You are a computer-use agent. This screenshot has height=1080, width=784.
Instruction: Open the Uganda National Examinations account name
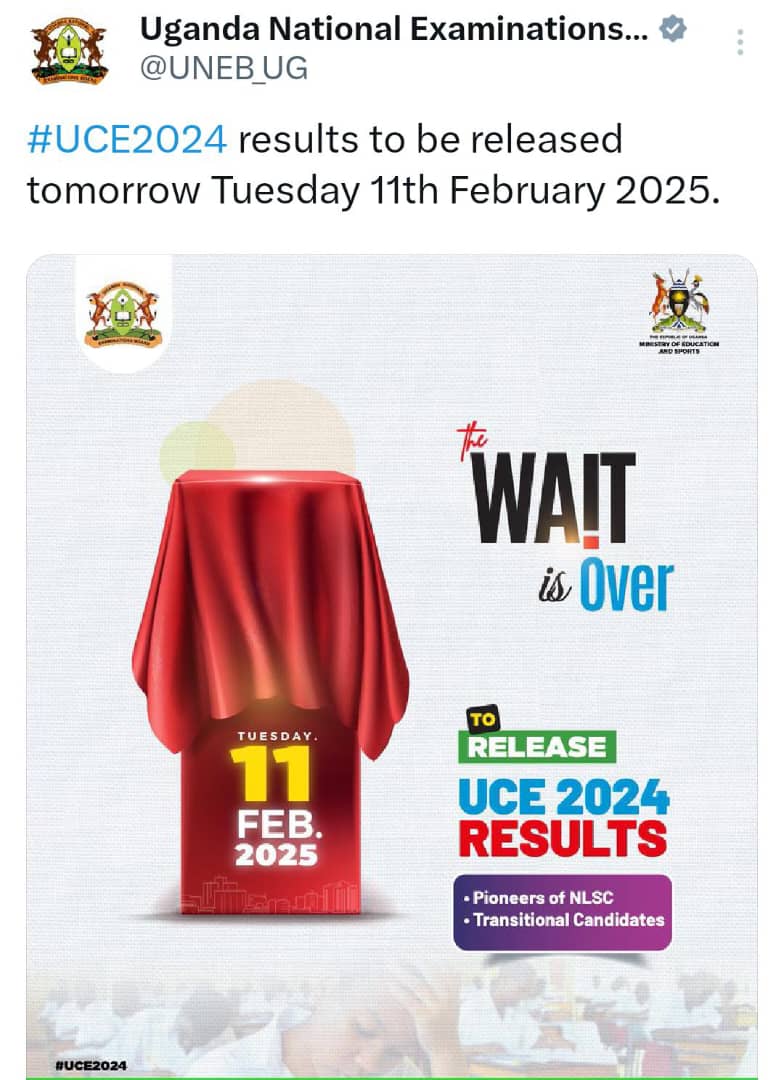point(393,31)
